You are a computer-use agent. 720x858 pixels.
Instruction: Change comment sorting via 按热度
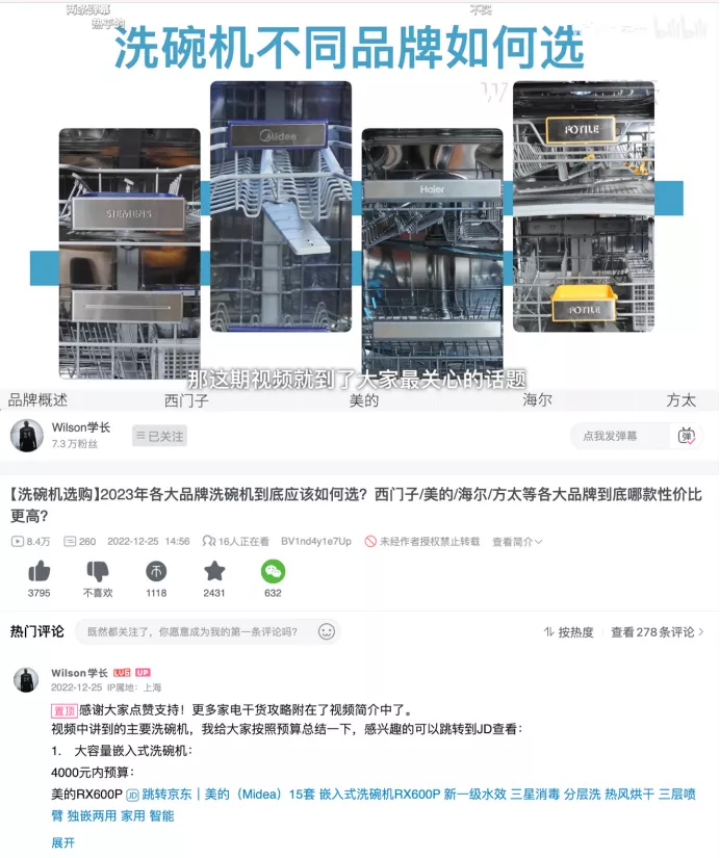pyautogui.click(x=568, y=632)
